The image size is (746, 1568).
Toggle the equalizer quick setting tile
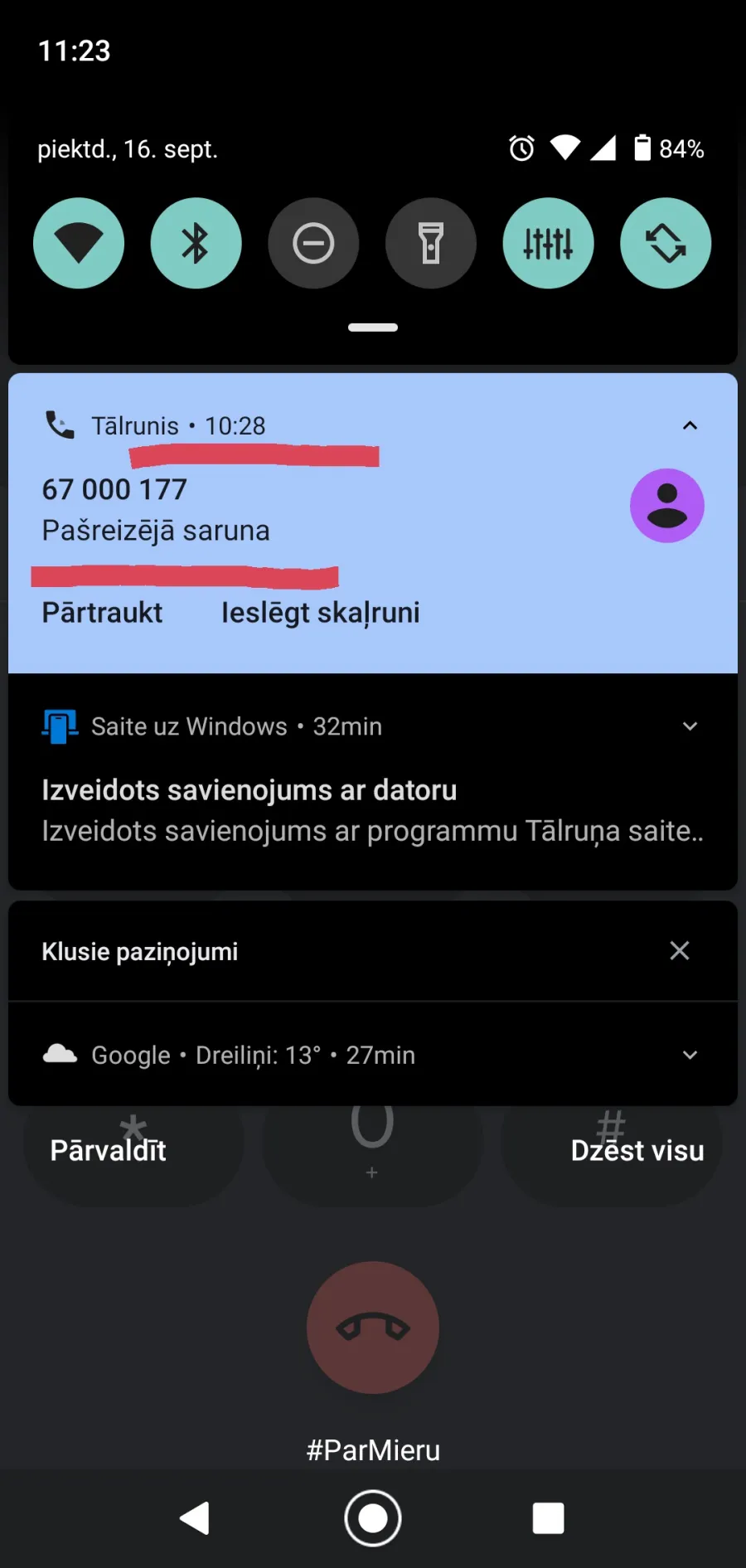click(x=548, y=243)
